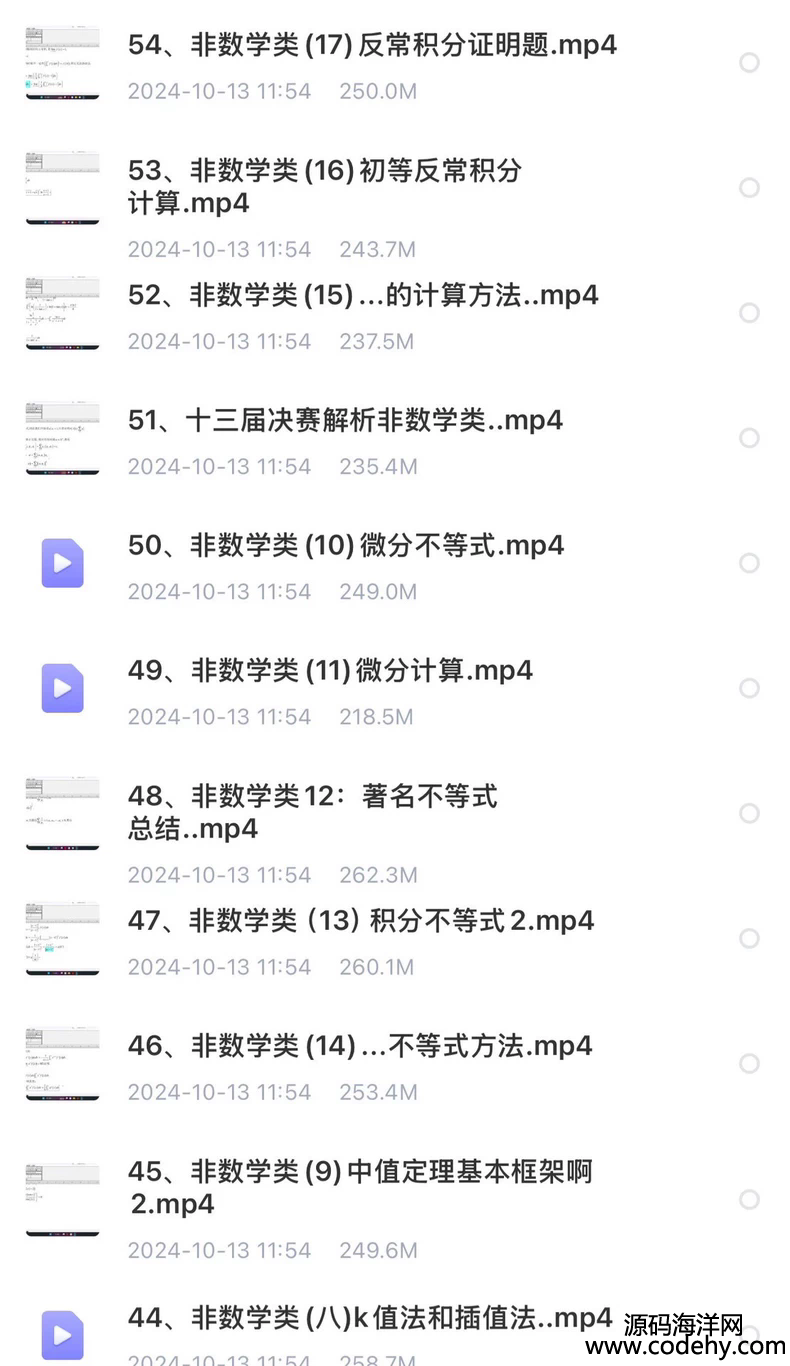
Task: Open file 52 的计算方法.mp4
Action: point(363,296)
